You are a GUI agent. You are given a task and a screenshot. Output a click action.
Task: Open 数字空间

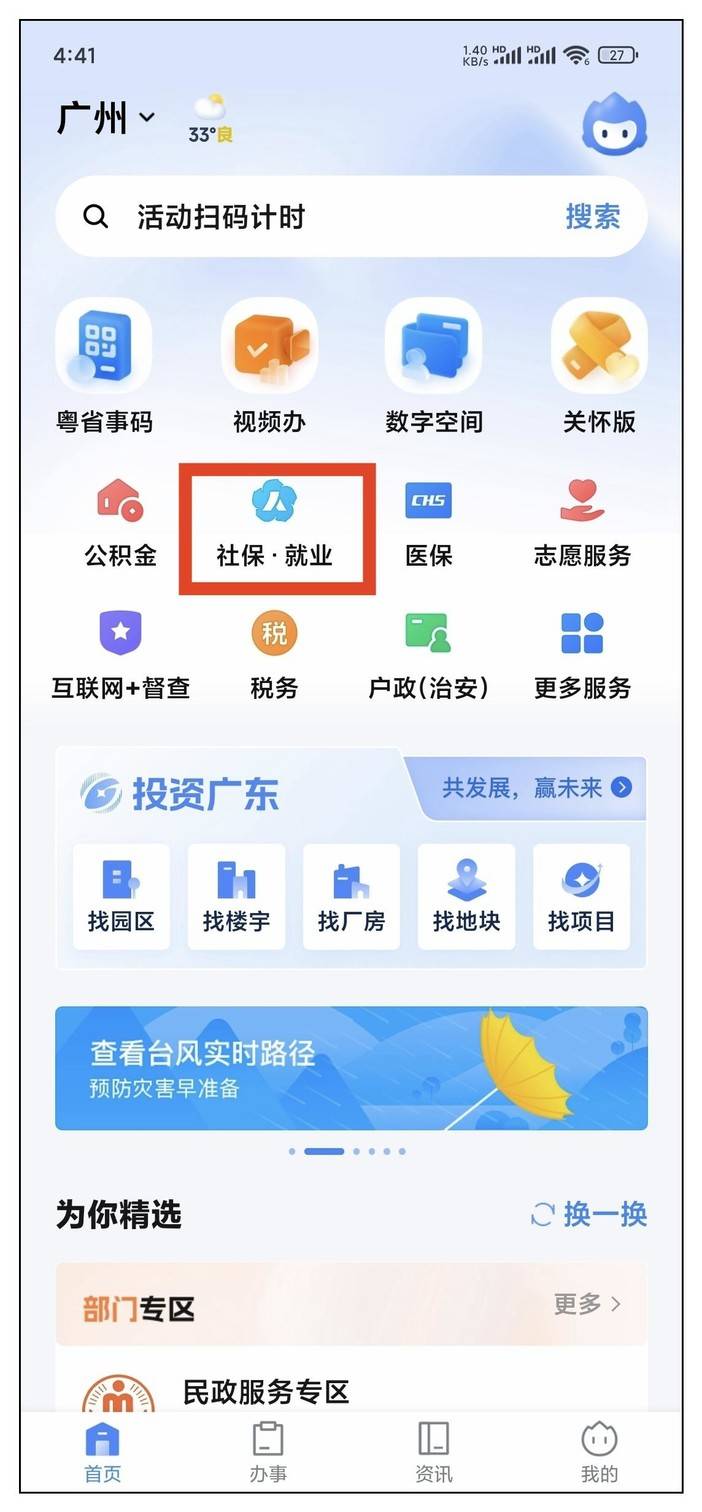434,367
